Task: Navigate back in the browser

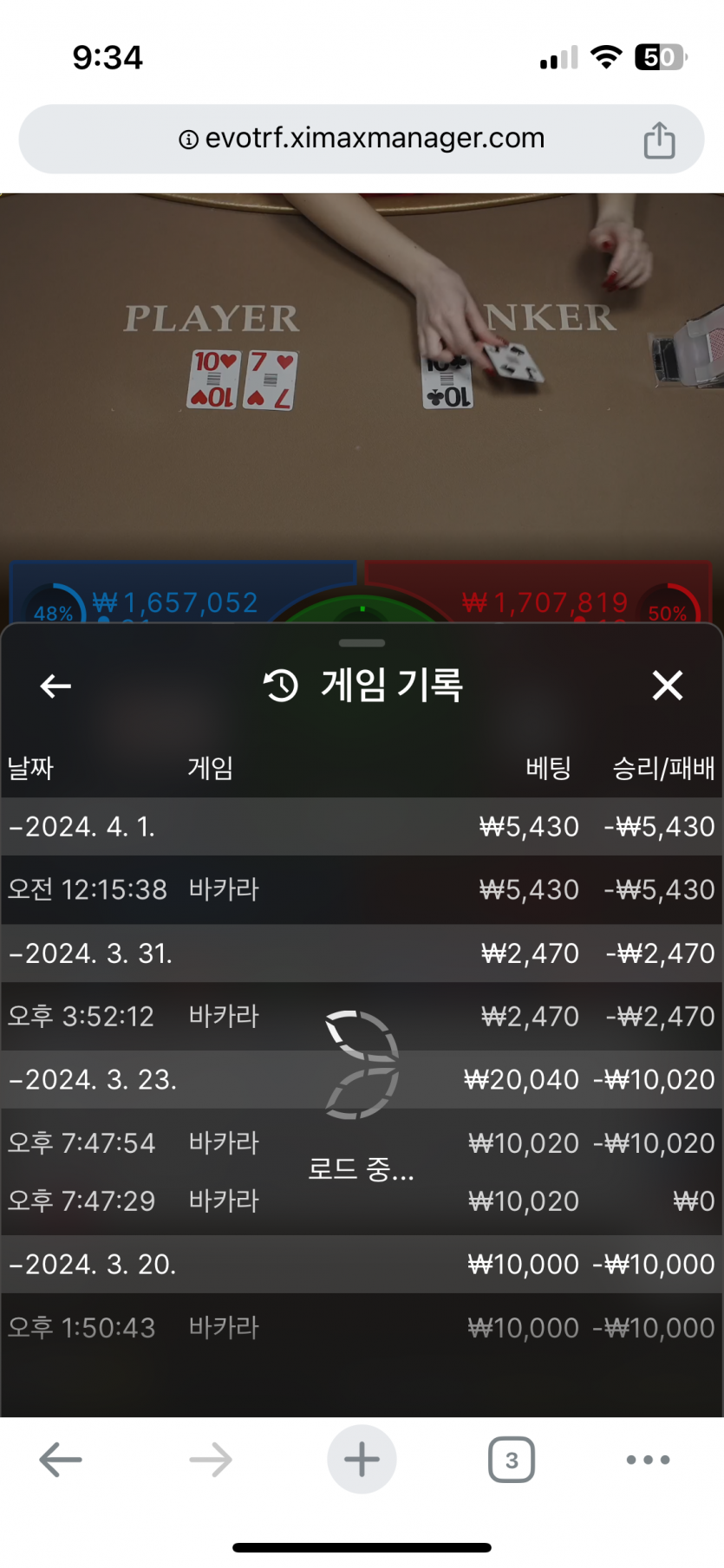Action: click(x=61, y=1460)
